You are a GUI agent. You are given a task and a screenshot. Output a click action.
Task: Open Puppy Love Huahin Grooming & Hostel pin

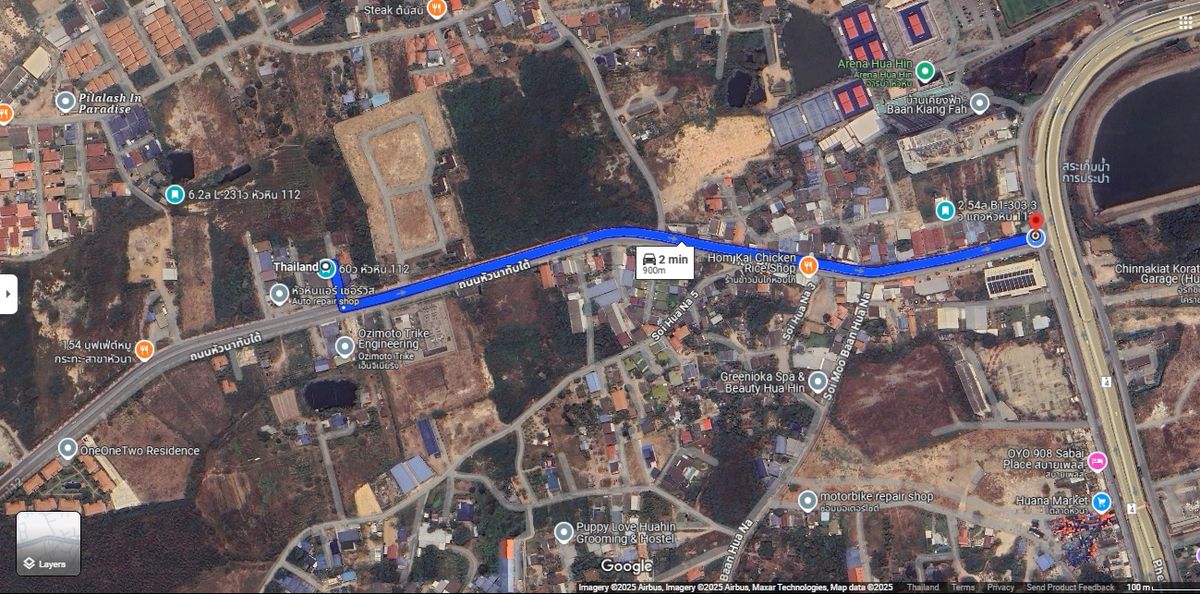(x=564, y=532)
